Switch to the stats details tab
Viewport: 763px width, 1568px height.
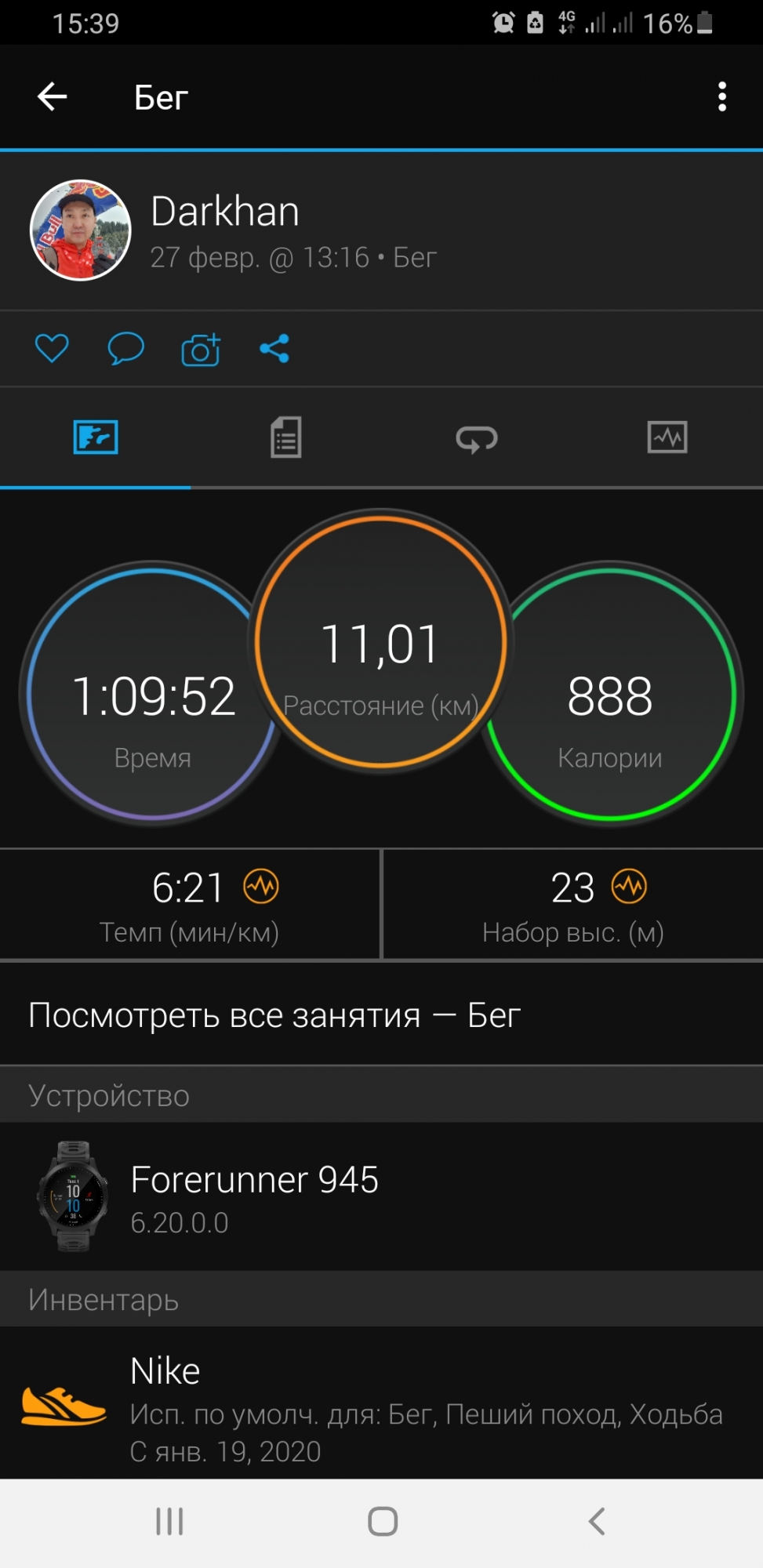point(285,437)
